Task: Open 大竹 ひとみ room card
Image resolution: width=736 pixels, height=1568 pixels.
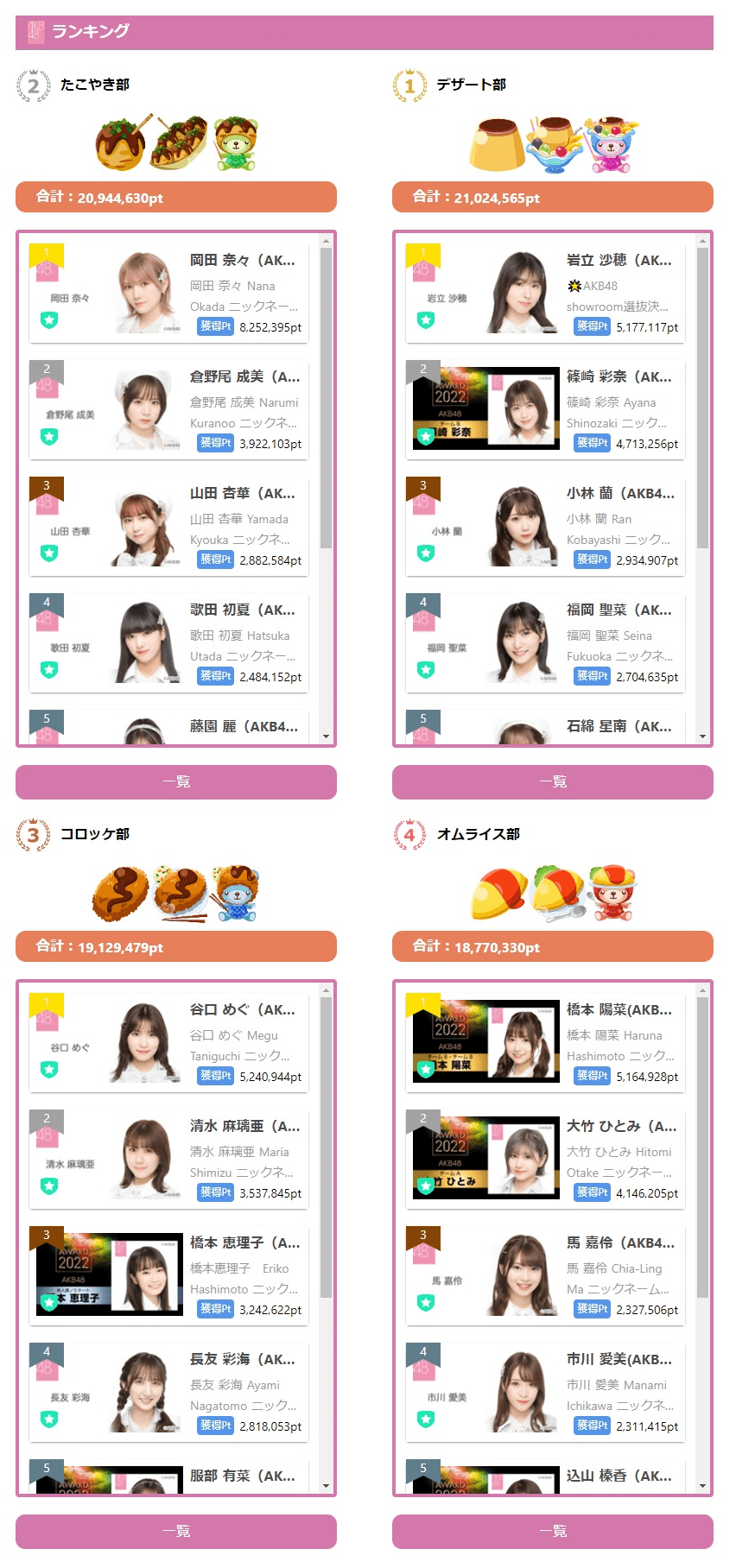Action: tap(545, 1159)
